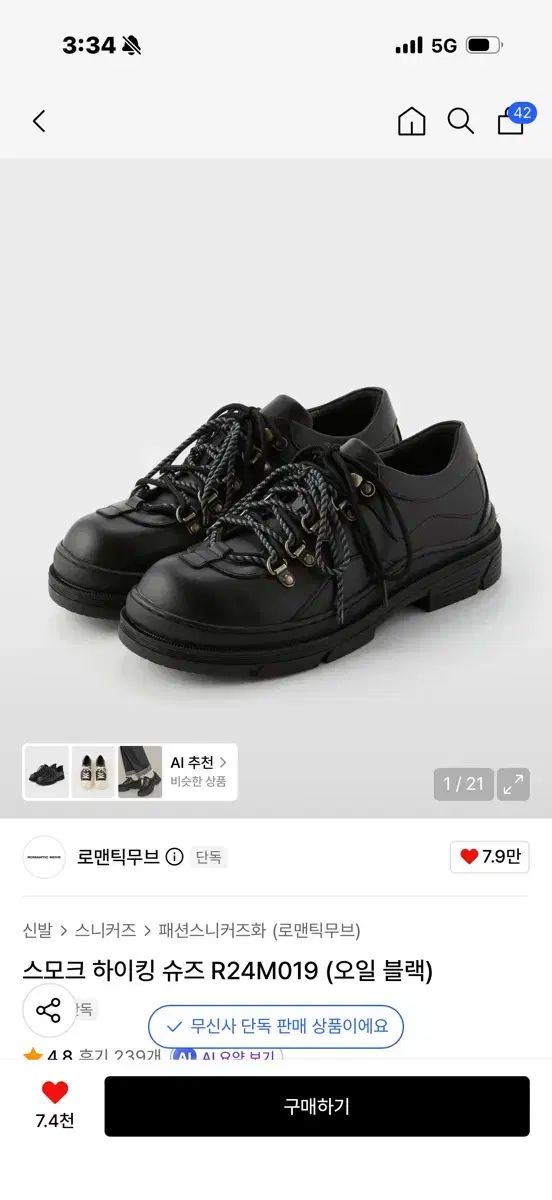Open the 신발 breadcrumb category
Viewport: 552px width, 1200px height.
(x=38, y=930)
